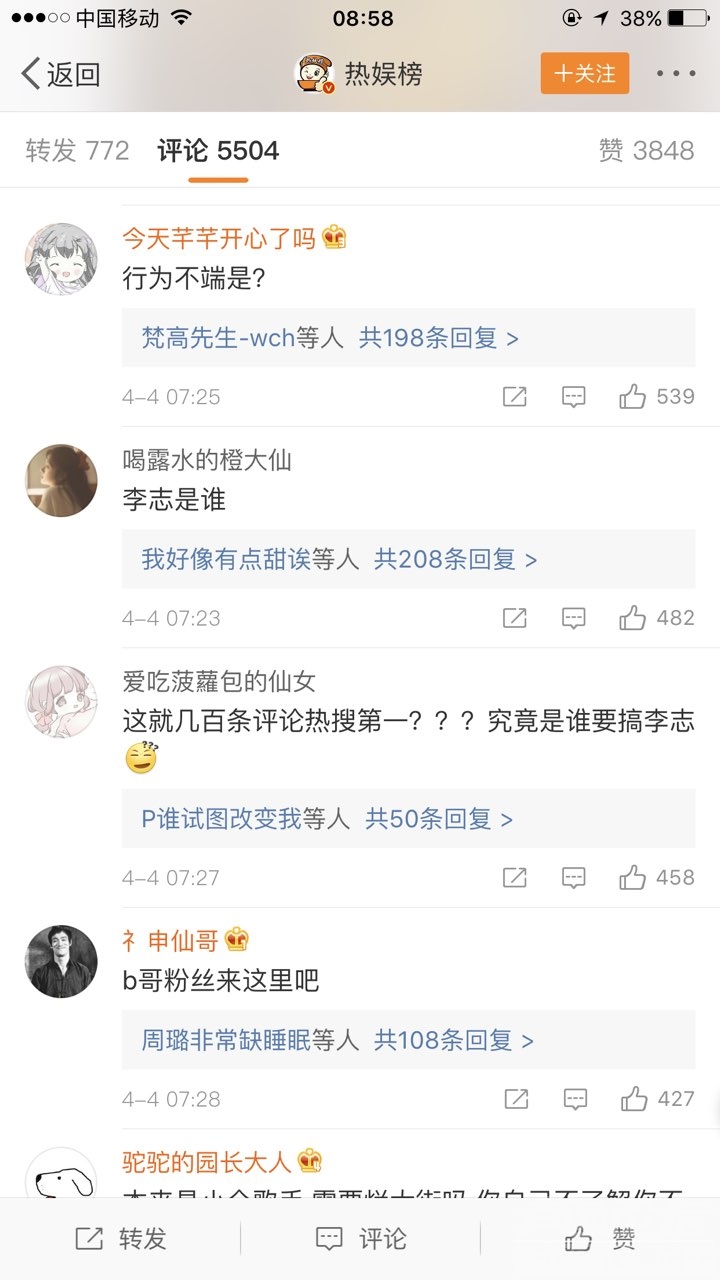Like the comment 行为不端是?
The height and width of the screenshot is (1280, 720).
(633, 397)
